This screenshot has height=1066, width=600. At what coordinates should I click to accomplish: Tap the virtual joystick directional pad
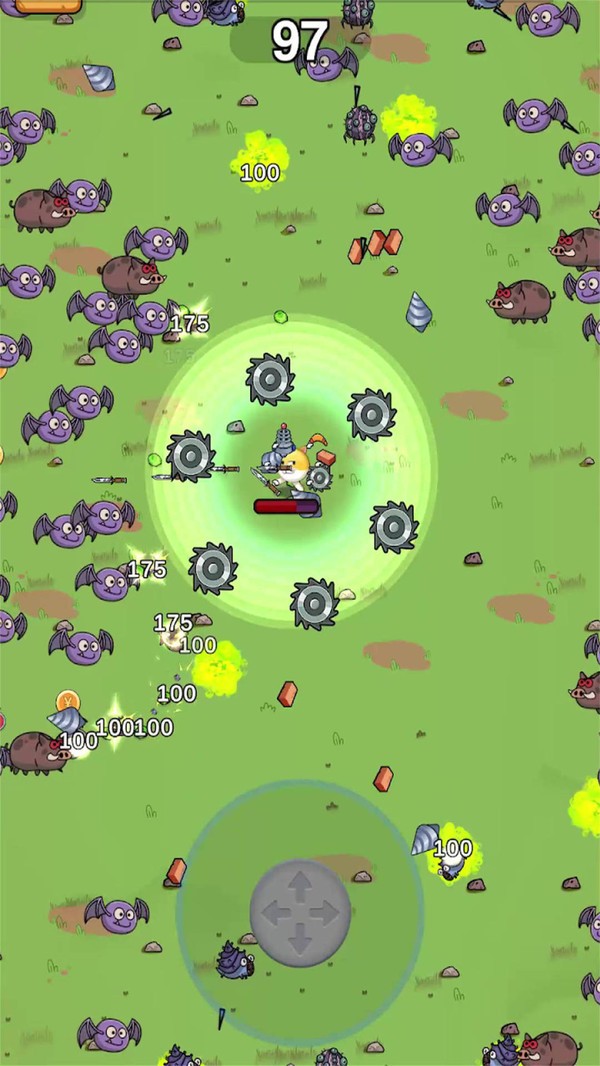coord(300,912)
